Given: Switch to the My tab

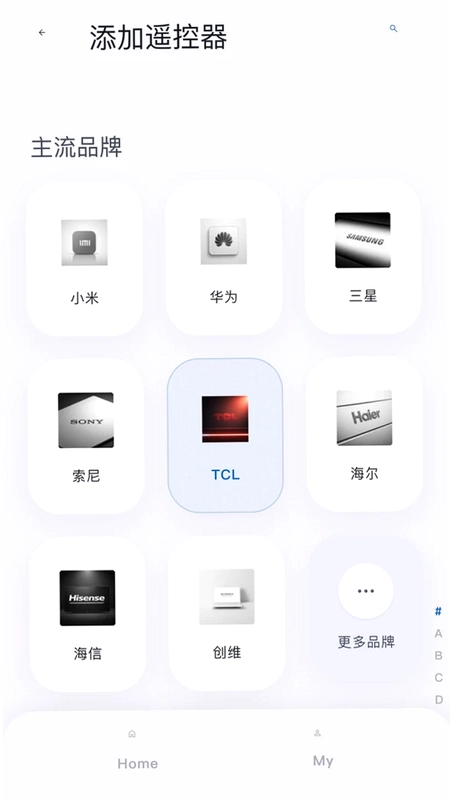Looking at the screenshot, I should 322,748.
